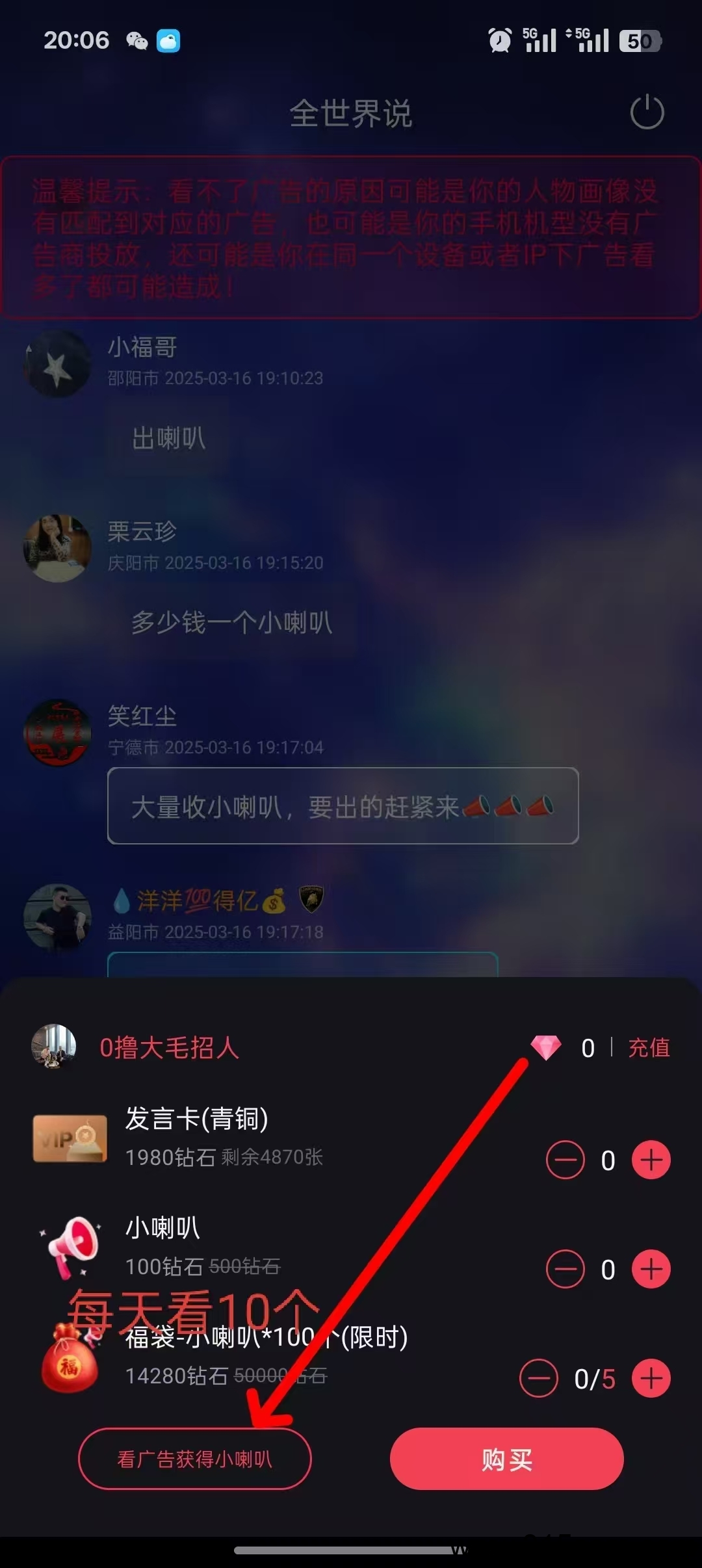Increase 发言卡(青铜) quantity with plus button
Image resolution: width=702 pixels, height=1568 pixels.
(650, 1160)
